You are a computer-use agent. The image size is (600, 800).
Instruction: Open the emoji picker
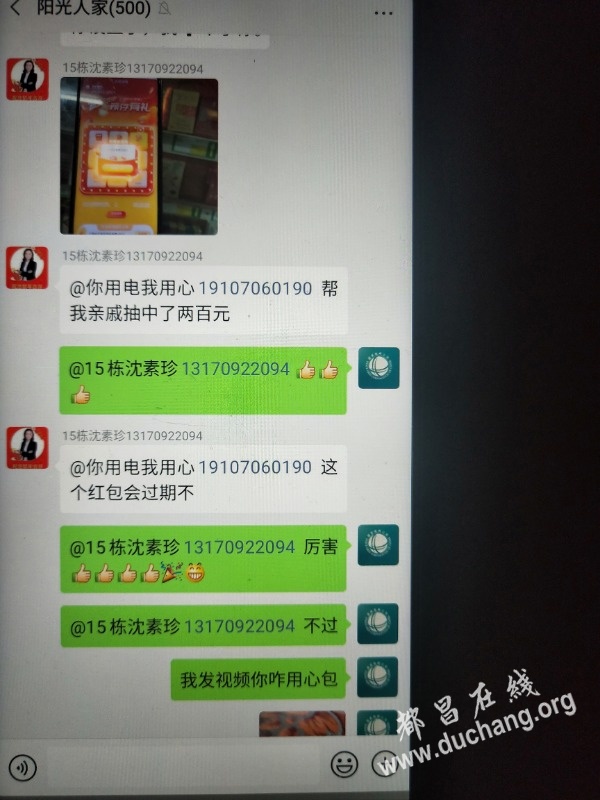[x=344, y=765]
